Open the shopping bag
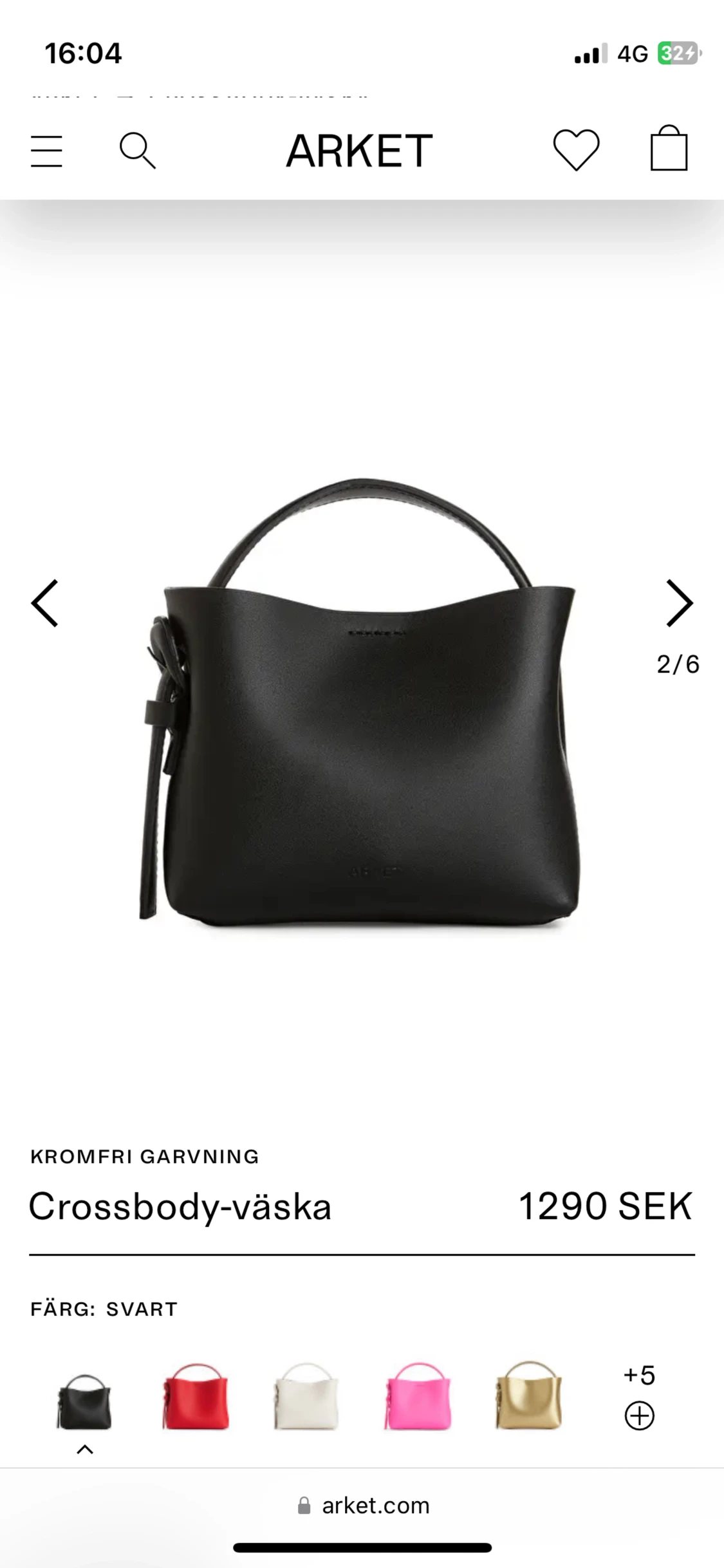 pos(669,148)
